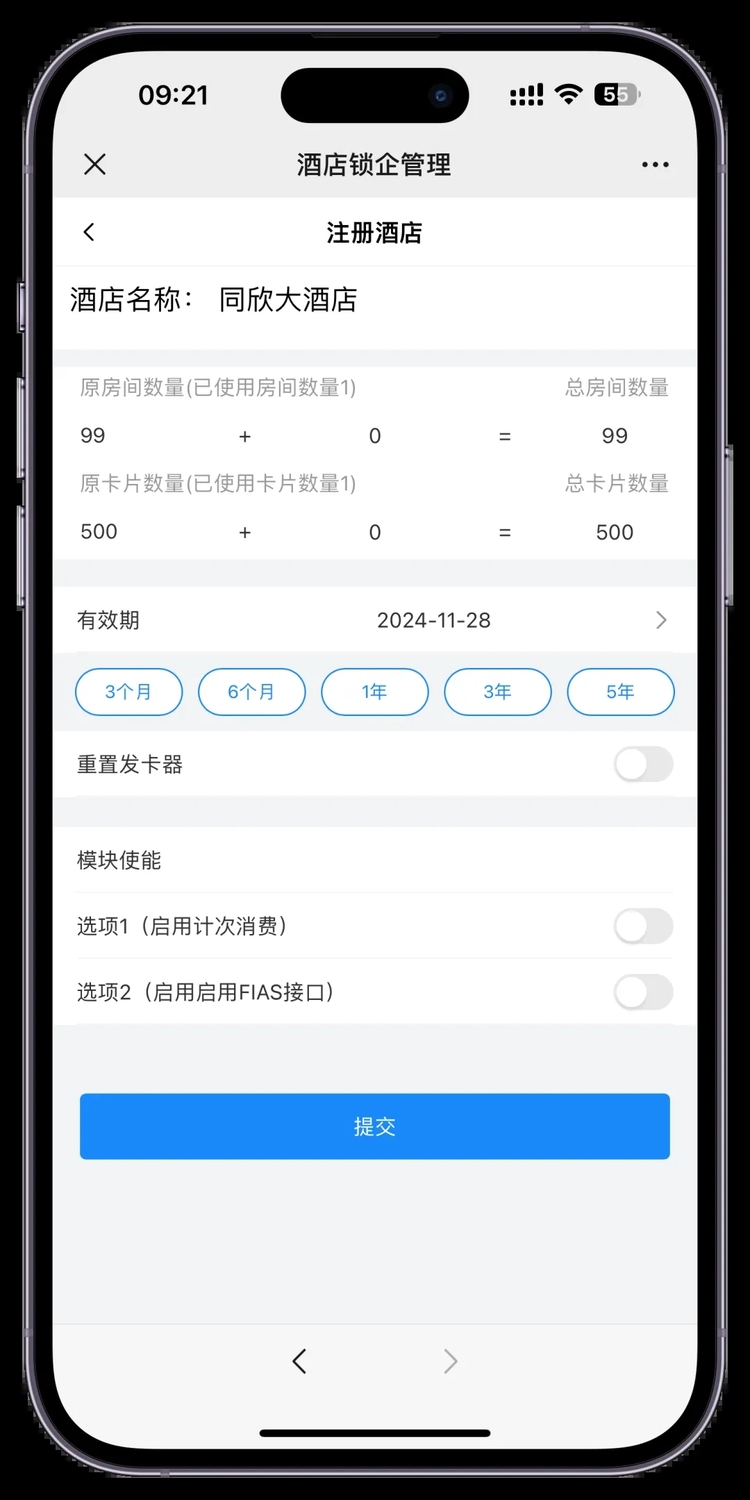
Task: Edit the added card quantity field
Action: pos(375,532)
